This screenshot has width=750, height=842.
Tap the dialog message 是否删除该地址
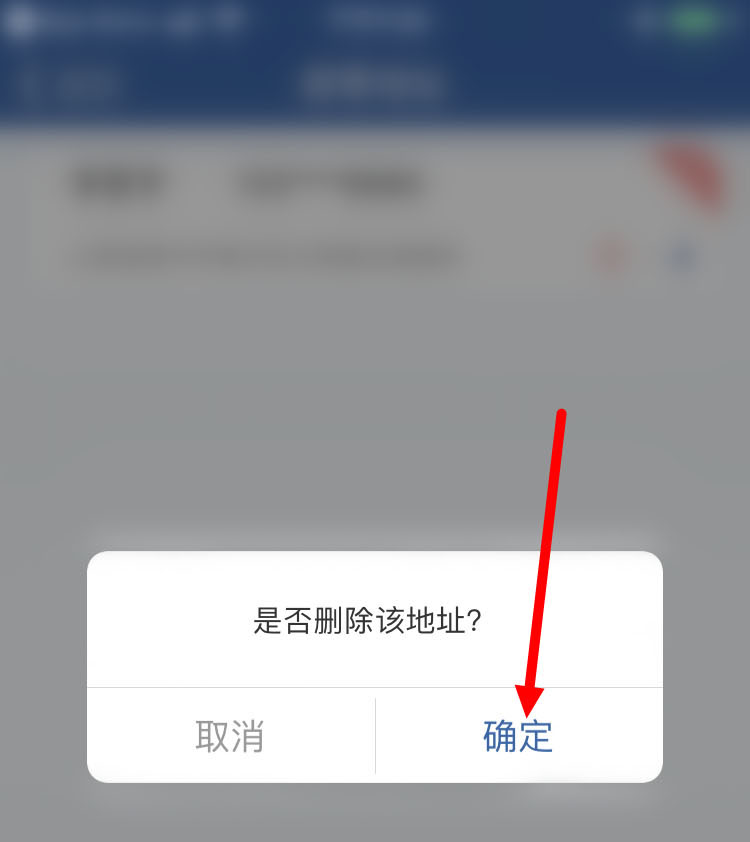375,619
